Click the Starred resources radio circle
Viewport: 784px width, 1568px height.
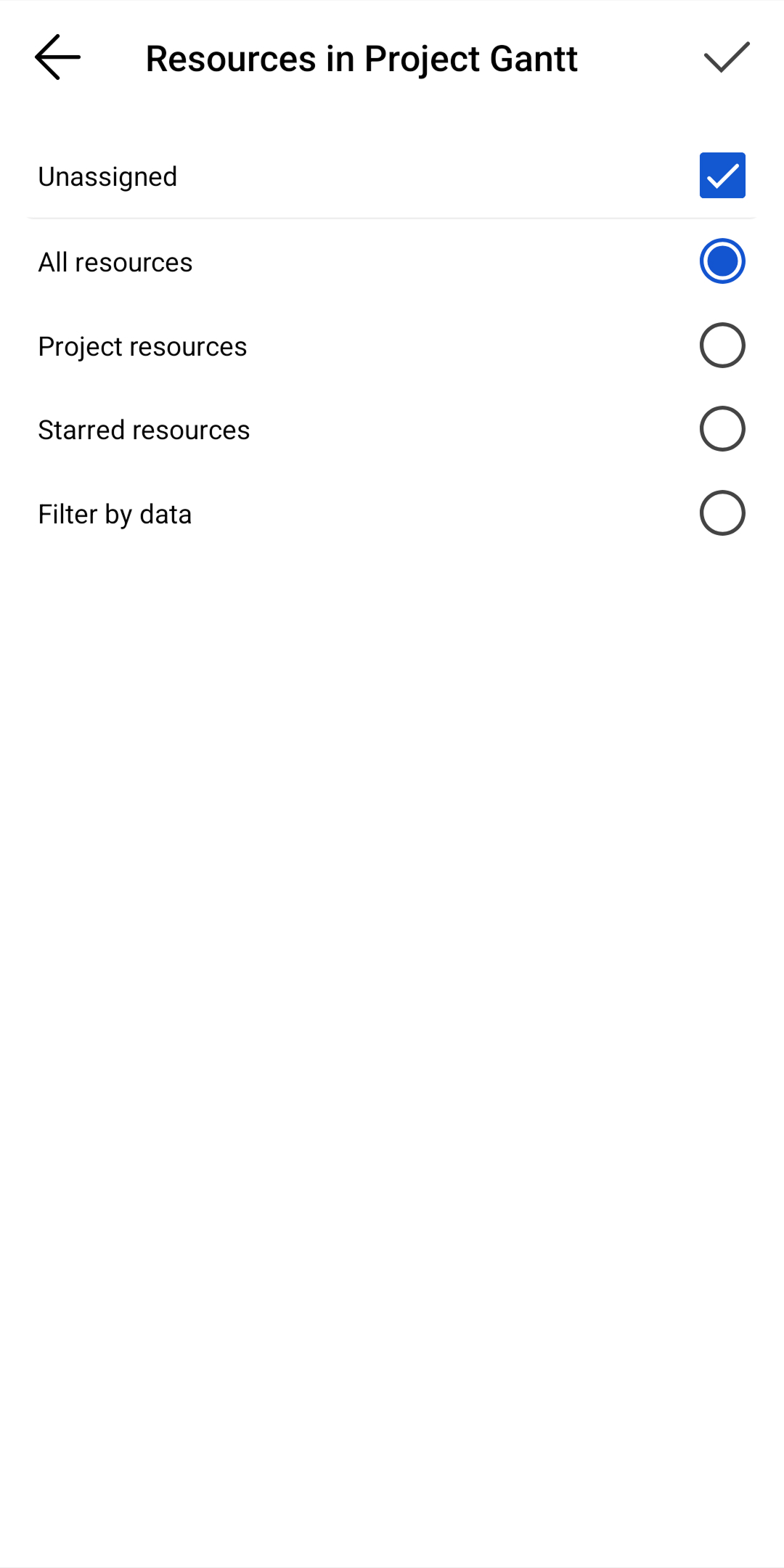722,428
